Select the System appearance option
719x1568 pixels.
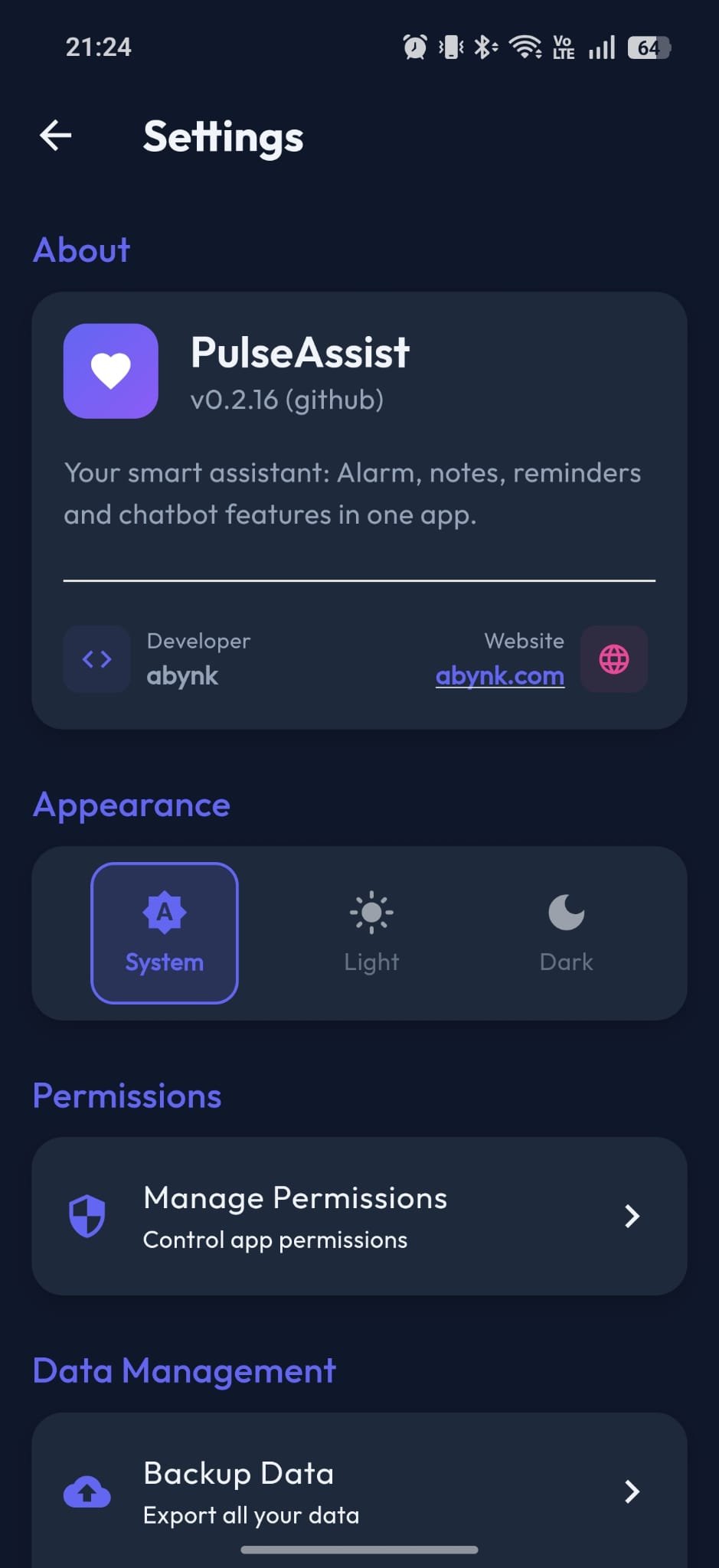[165, 933]
